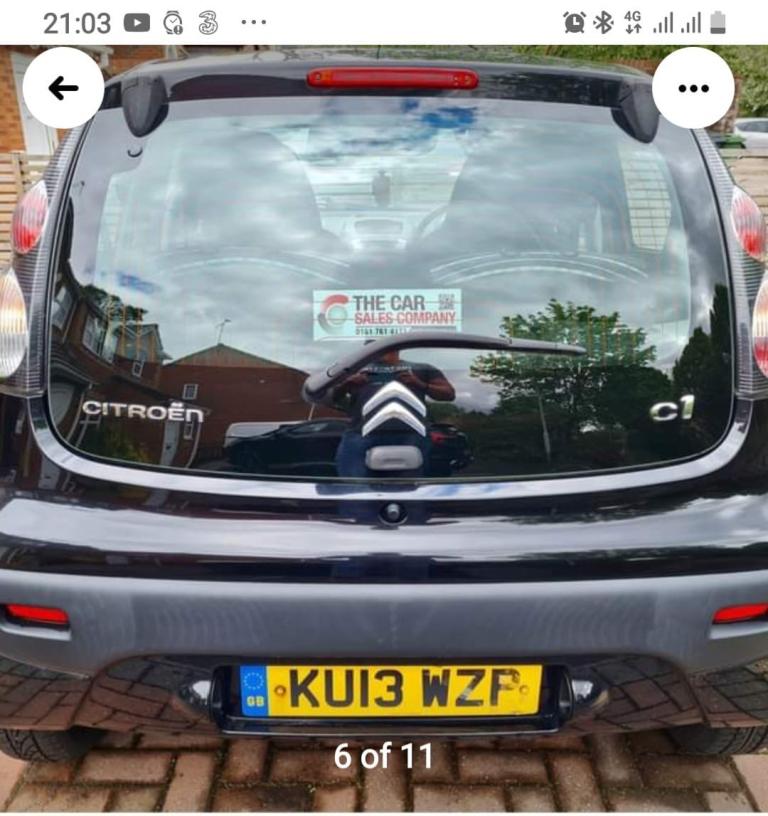768x816 pixels.
Task: Open the three-dot more options menu
Action: [693, 88]
